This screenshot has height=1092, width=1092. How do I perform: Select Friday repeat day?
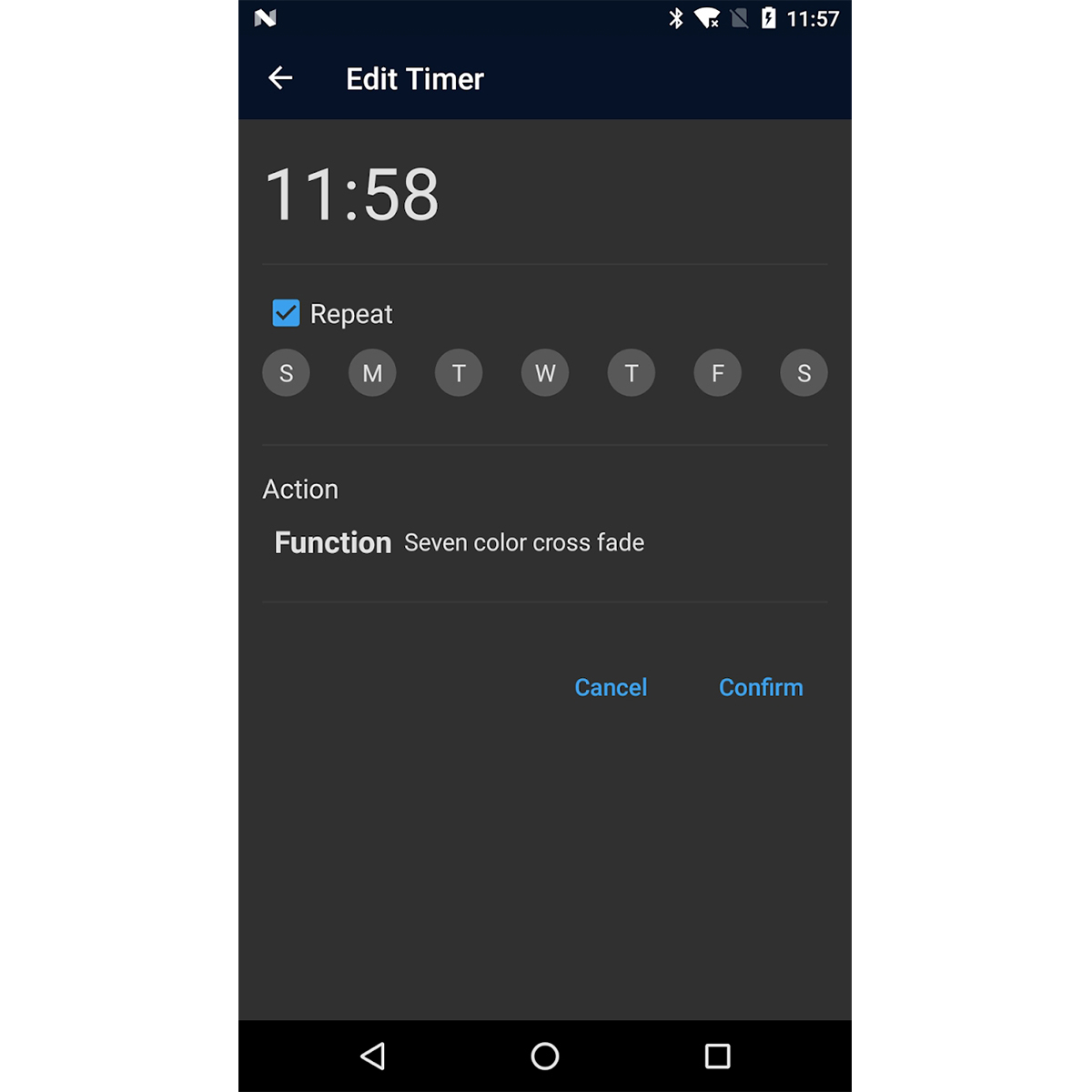coord(718,373)
